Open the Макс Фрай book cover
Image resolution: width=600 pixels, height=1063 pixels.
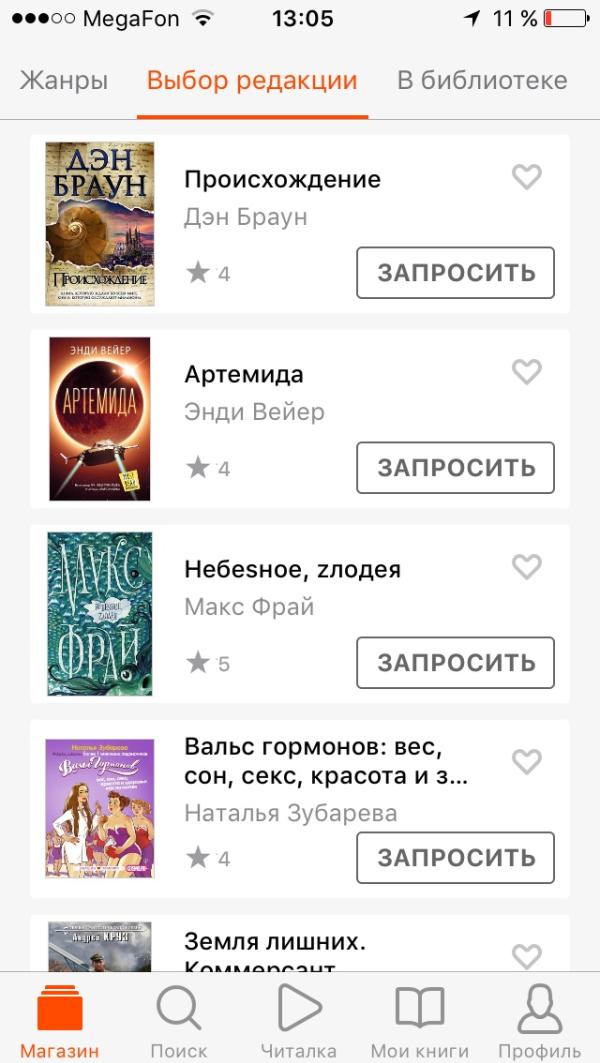[x=100, y=613]
